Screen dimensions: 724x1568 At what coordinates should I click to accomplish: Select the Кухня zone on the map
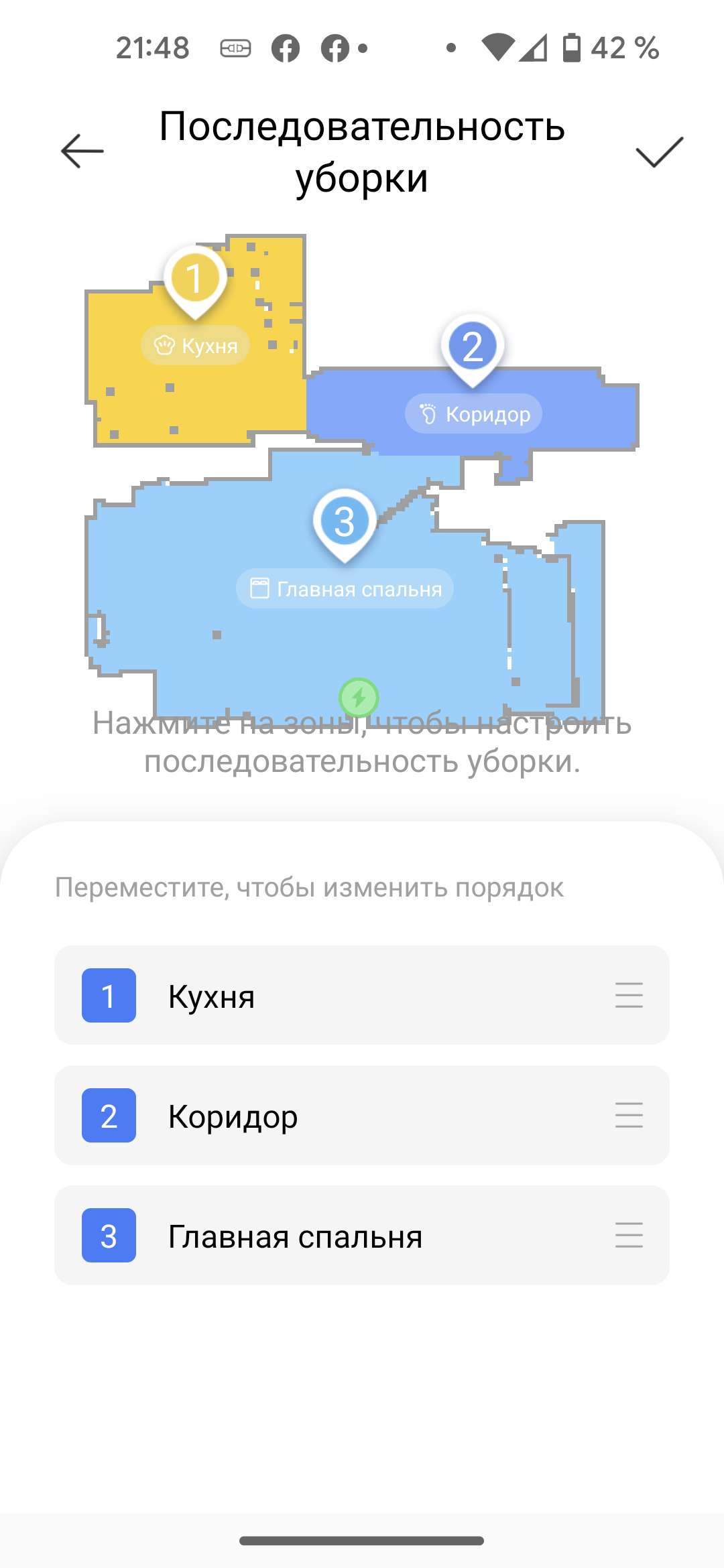point(195,346)
